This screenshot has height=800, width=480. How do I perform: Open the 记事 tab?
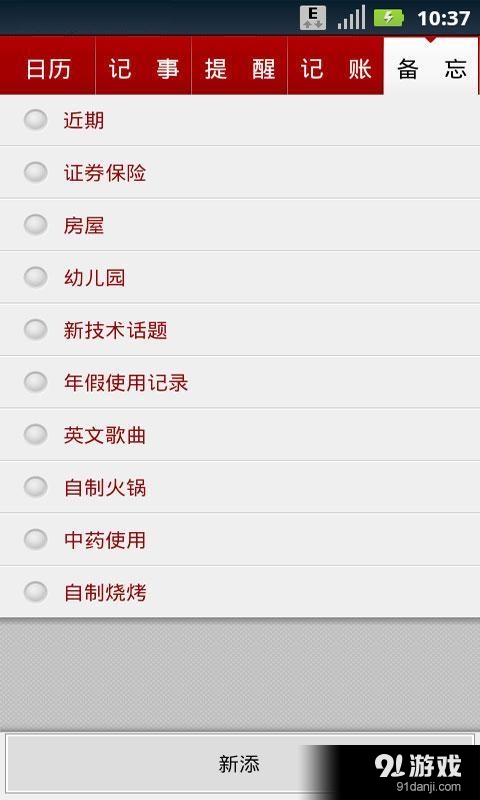143,65
